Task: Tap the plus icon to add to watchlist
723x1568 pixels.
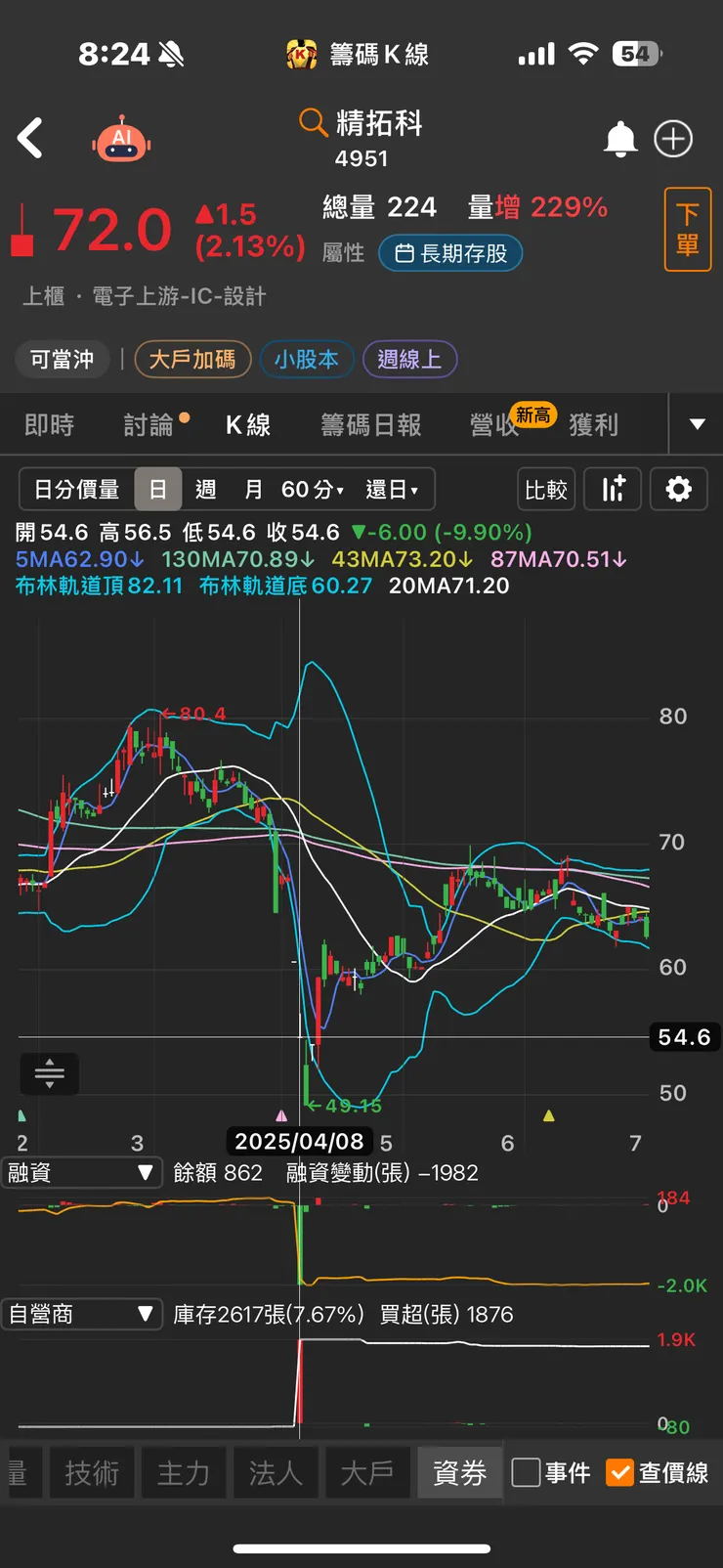Action: [672, 138]
